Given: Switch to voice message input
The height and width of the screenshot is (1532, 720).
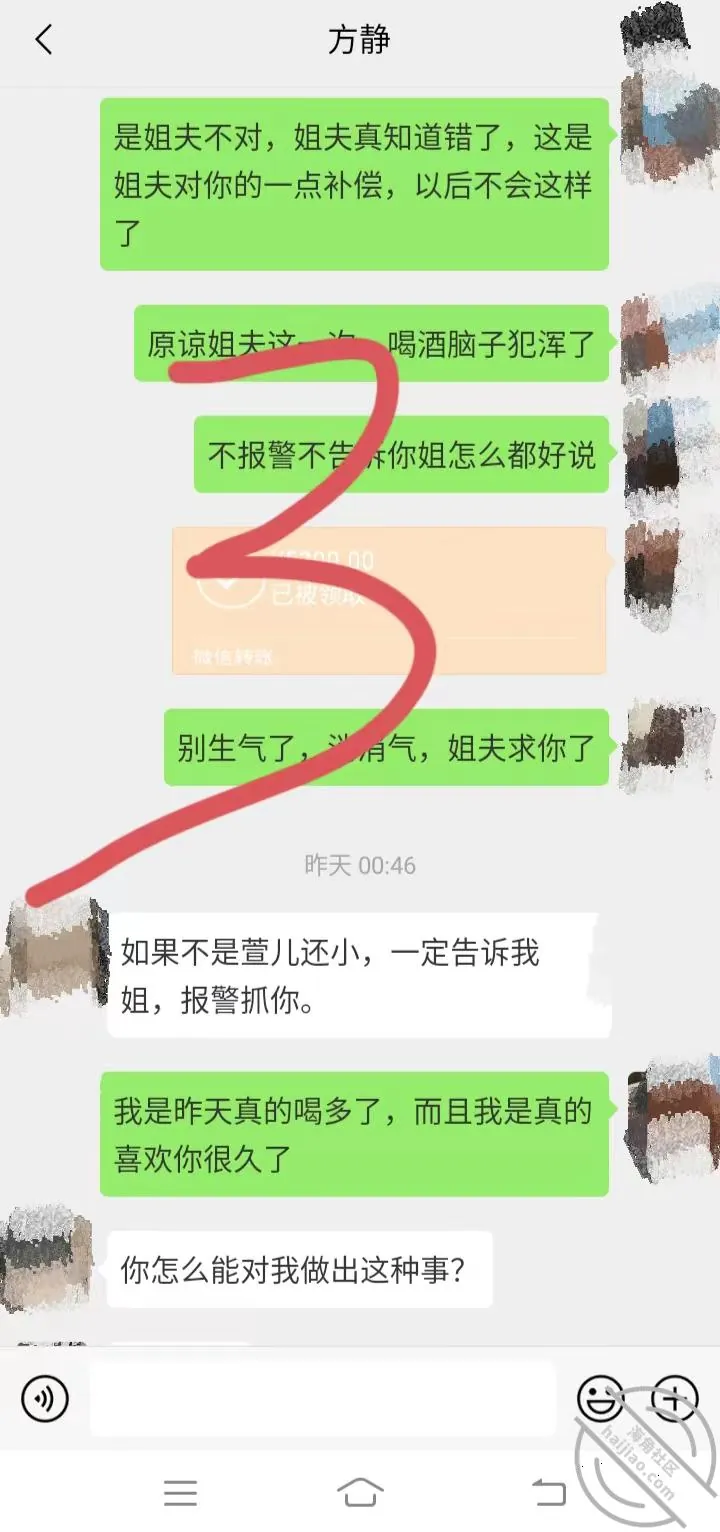Looking at the screenshot, I should [45, 1398].
